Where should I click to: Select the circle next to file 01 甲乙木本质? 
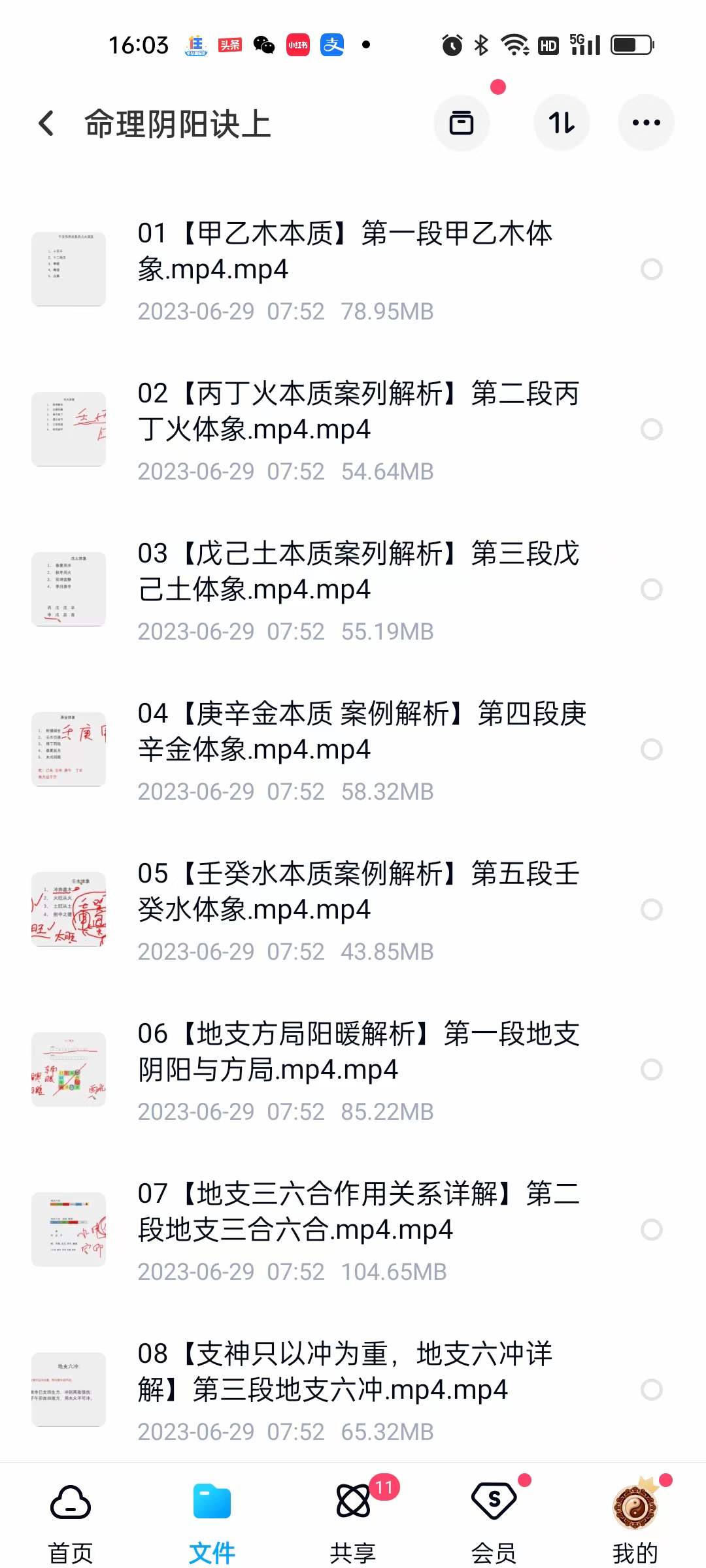652,269
